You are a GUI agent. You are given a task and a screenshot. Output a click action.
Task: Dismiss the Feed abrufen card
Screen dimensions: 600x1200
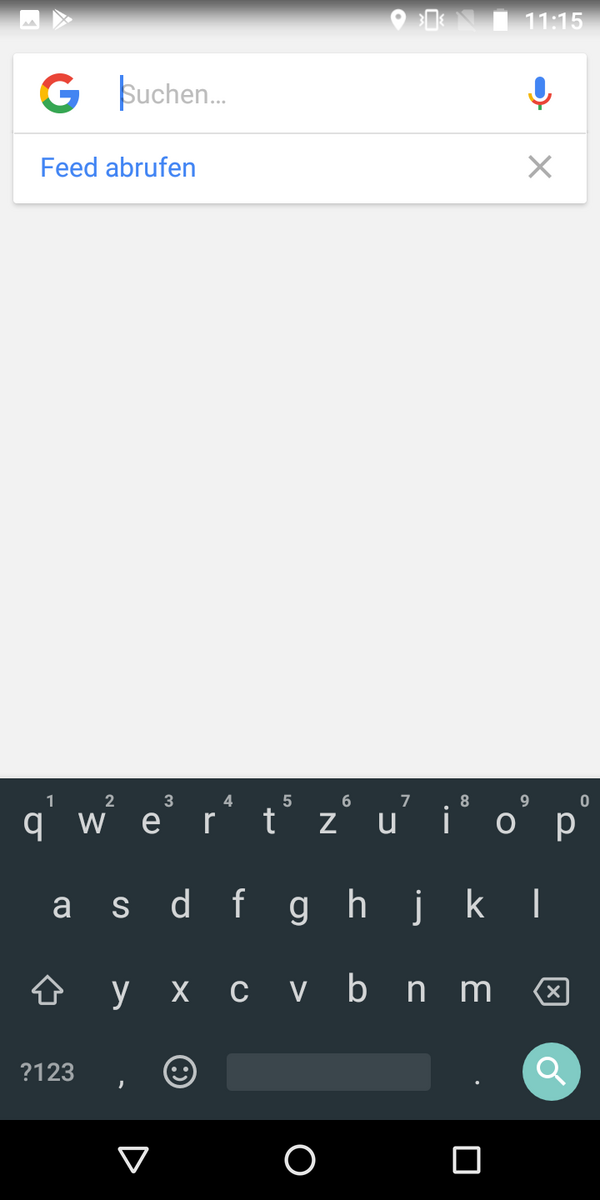click(540, 167)
